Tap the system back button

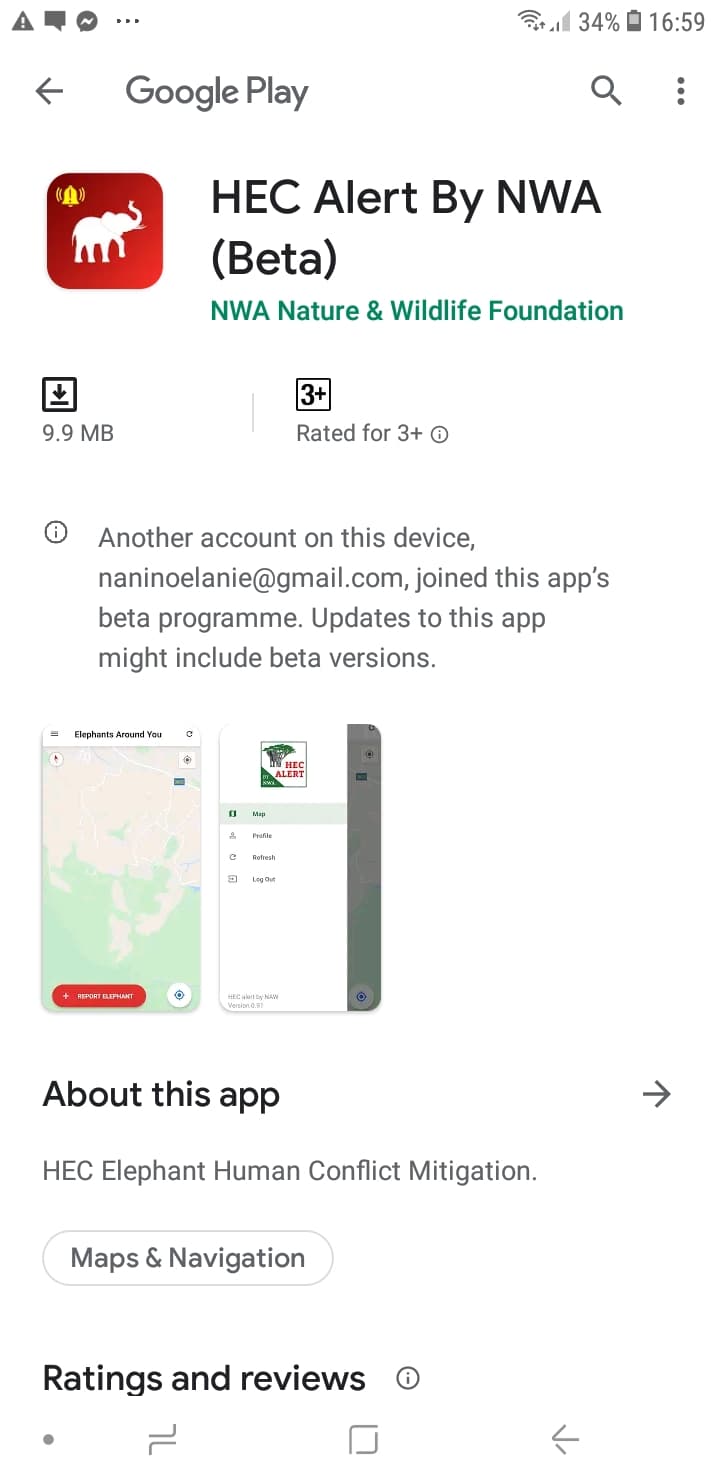click(565, 1440)
